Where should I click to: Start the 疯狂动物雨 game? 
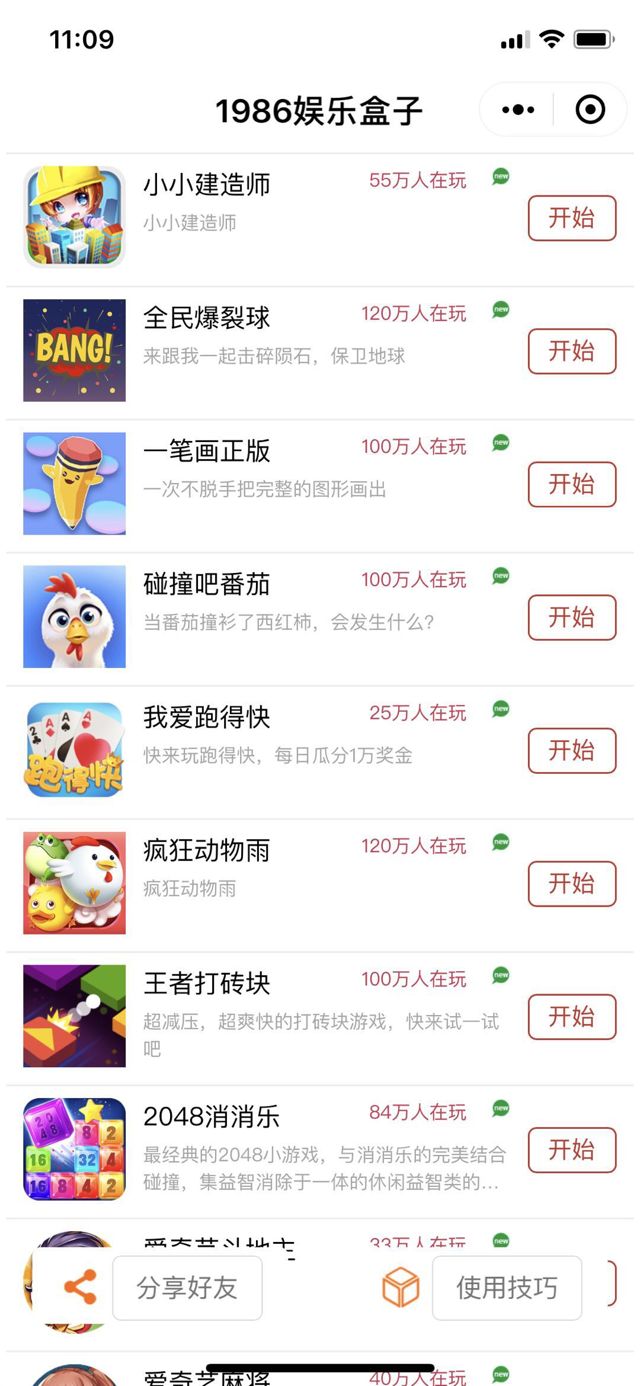tap(572, 883)
